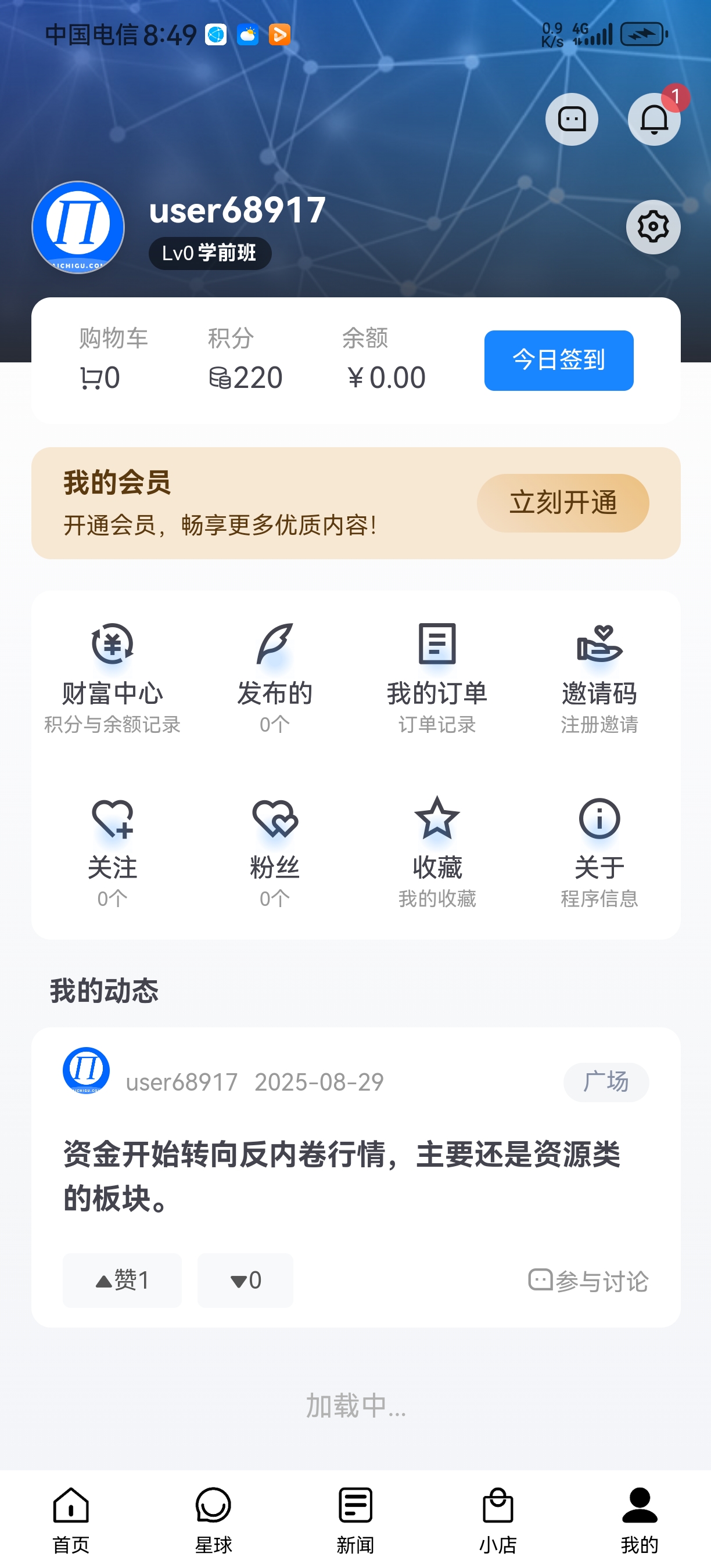This screenshot has height=1568, width=711.
Task: Upvote the post with 赞
Action: pyautogui.click(x=123, y=1280)
